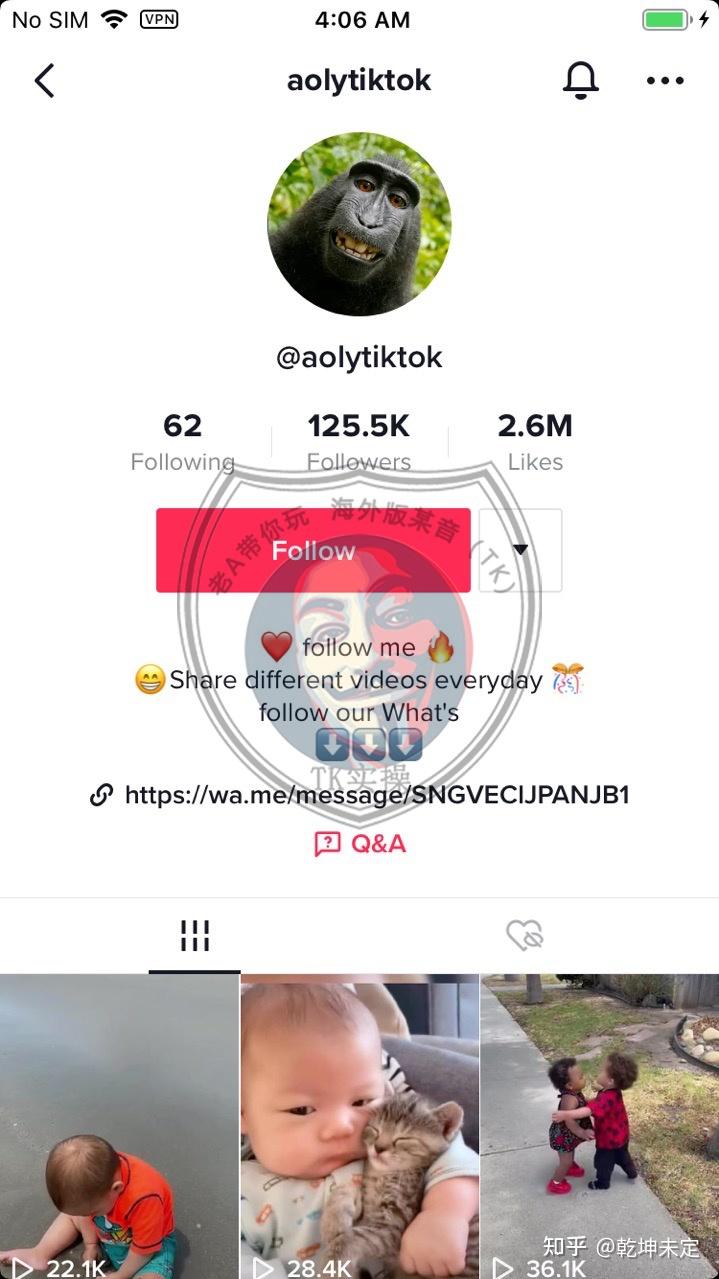Switch to the videos grid tab
The height and width of the screenshot is (1279, 719).
194,936
